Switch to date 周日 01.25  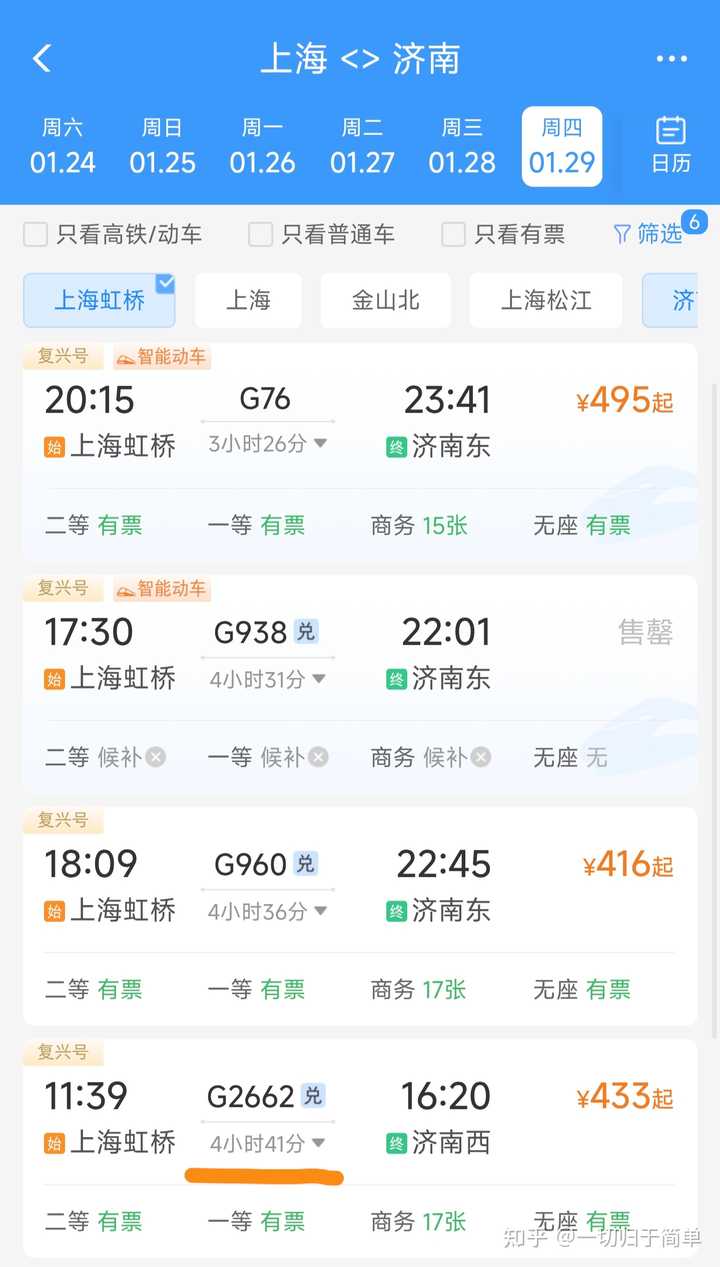162,147
